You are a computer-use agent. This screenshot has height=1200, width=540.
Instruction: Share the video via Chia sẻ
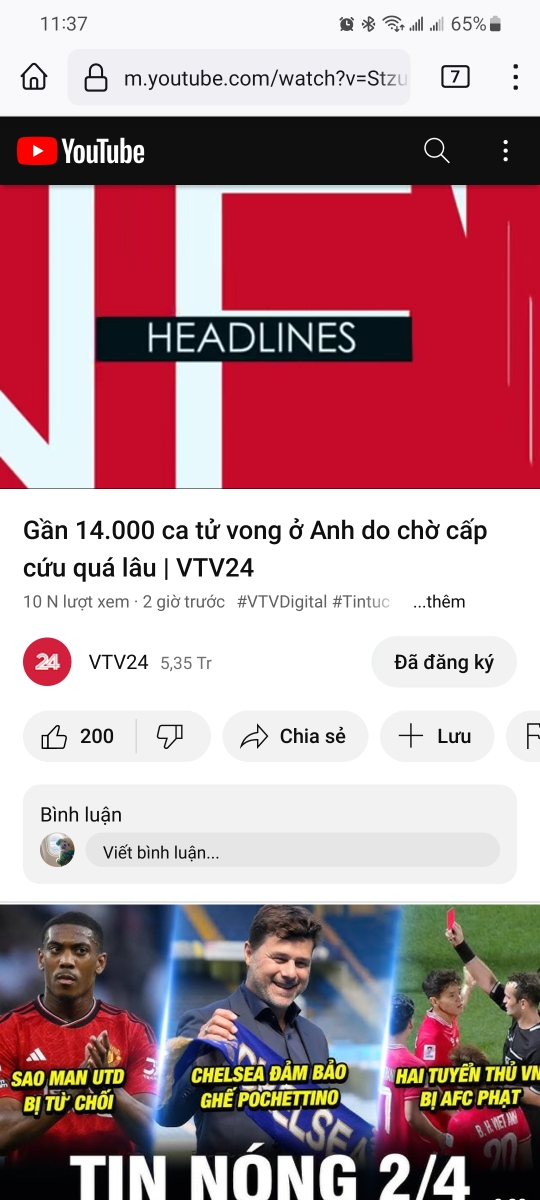coord(295,737)
